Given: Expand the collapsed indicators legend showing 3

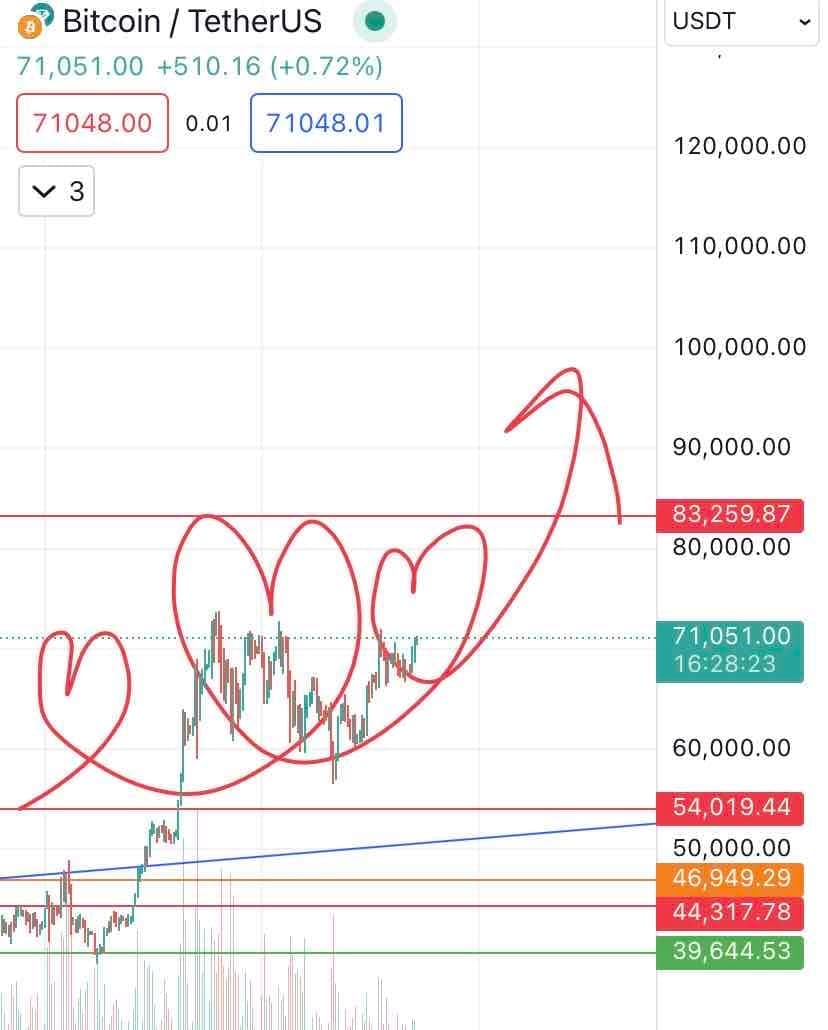Looking at the screenshot, I should point(57,191).
